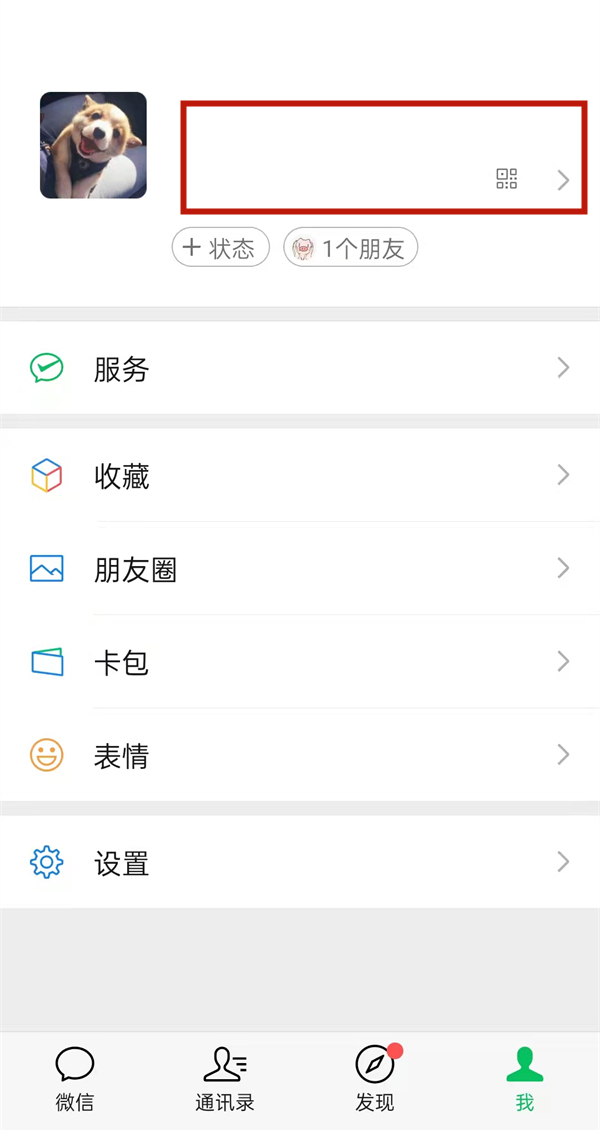
Task: Open the 服务 row
Action: click(x=300, y=369)
